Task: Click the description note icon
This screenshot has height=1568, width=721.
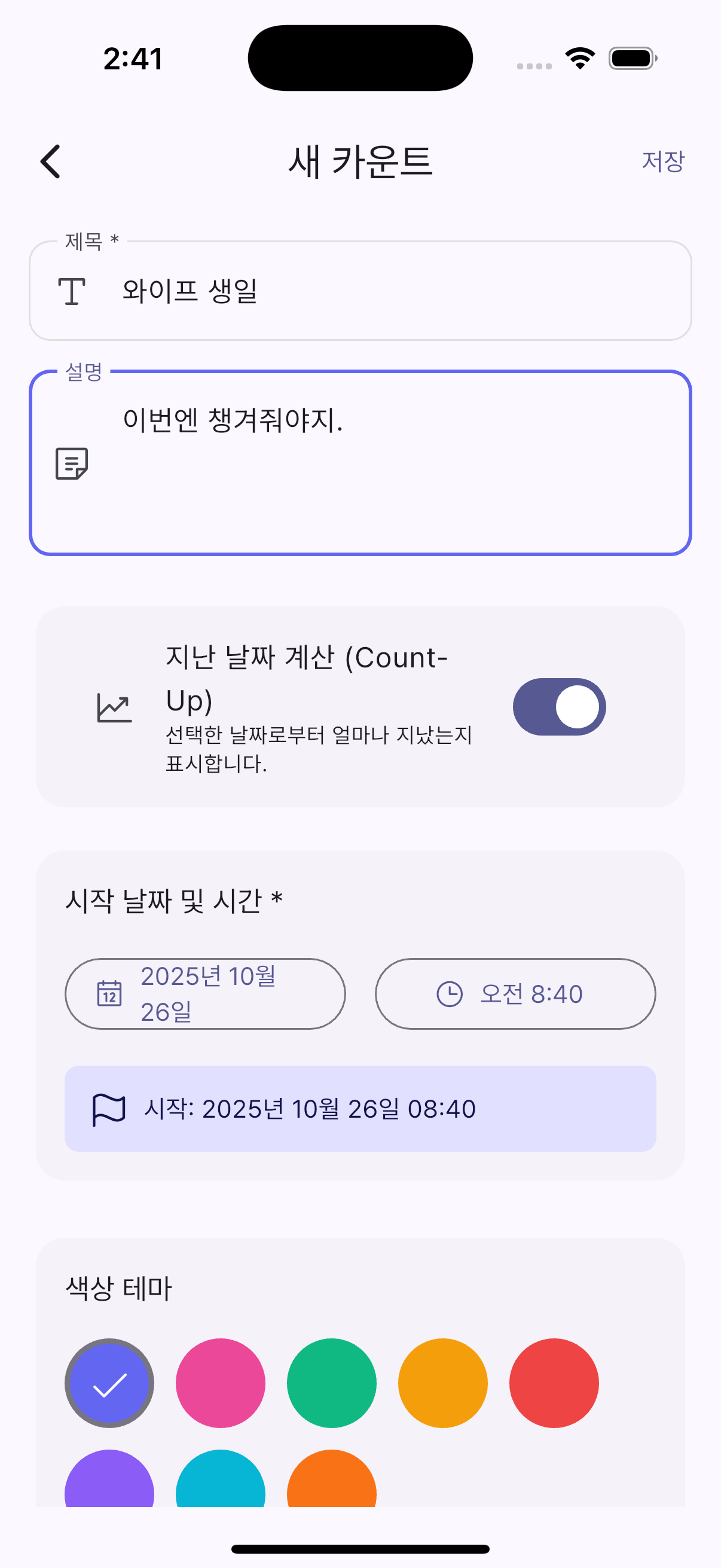Action: pos(73,466)
